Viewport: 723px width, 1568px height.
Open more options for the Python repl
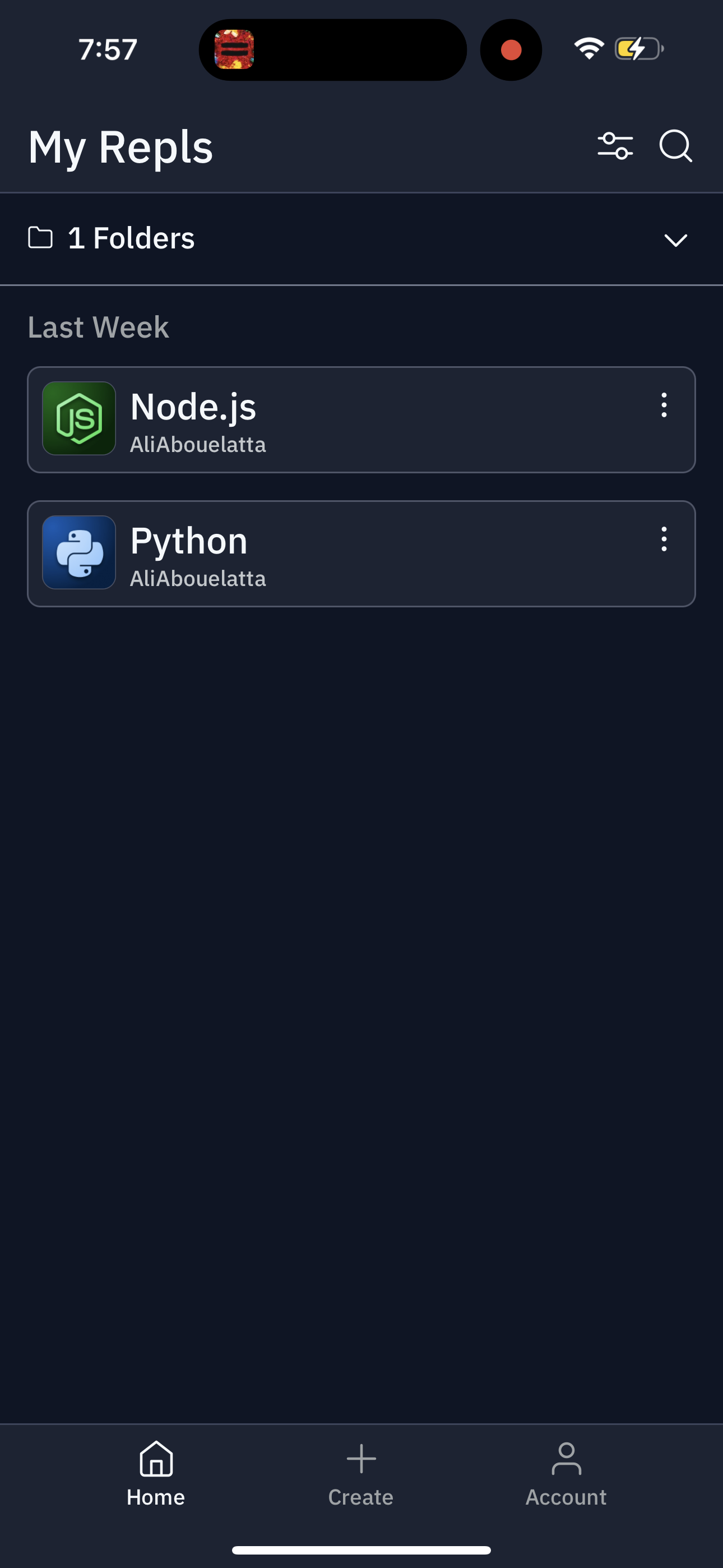tap(664, 539)
